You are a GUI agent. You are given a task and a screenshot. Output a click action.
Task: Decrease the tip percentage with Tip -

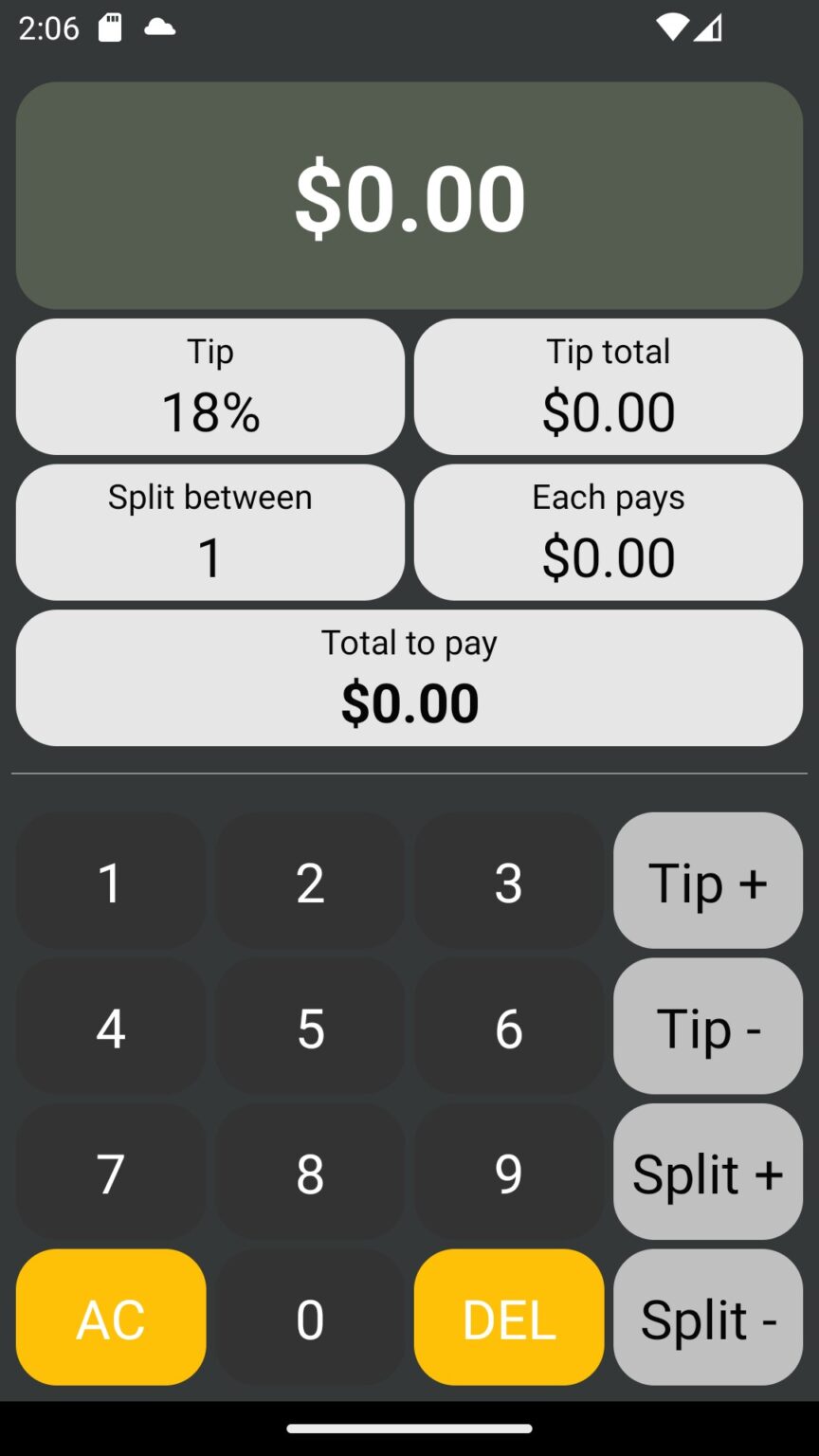coord(707,1027)
